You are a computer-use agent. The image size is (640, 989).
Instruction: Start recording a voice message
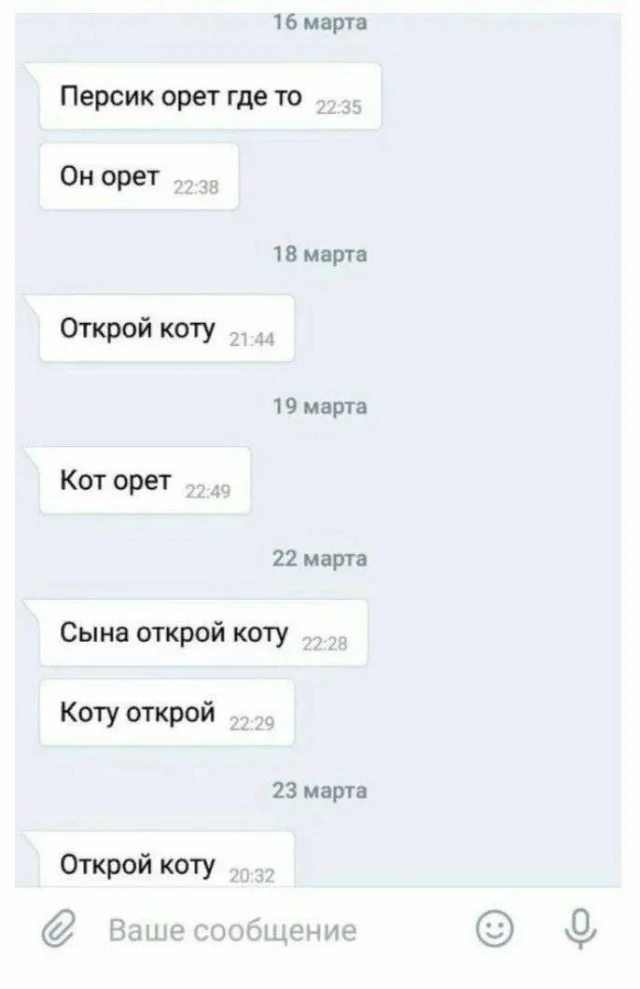(x=580, y=931)
